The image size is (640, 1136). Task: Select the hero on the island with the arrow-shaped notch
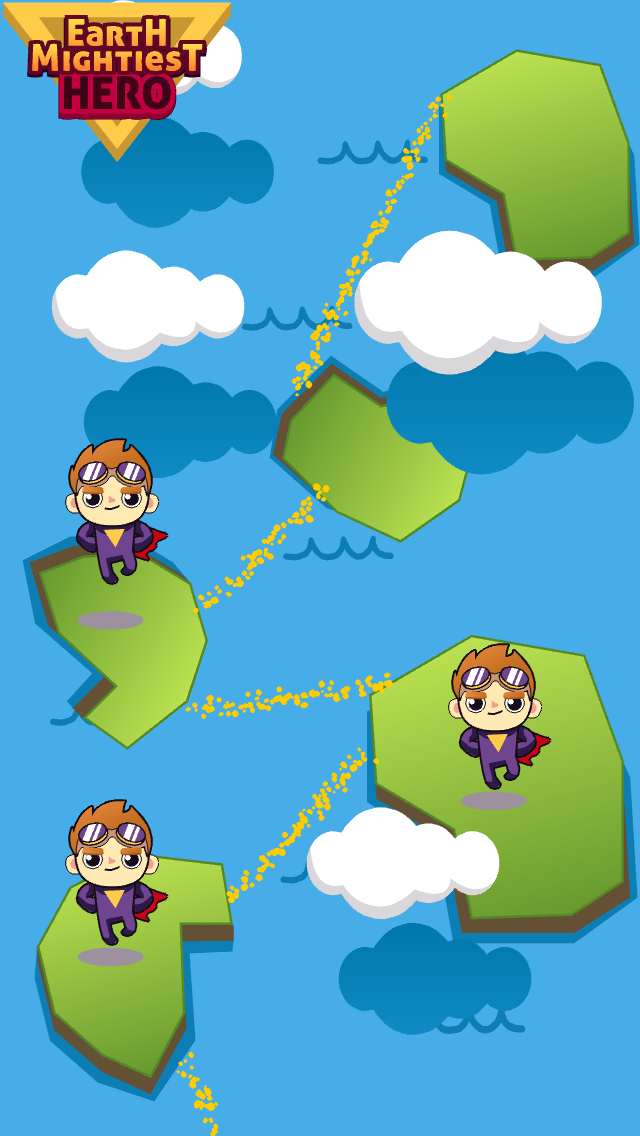point(115,511)
